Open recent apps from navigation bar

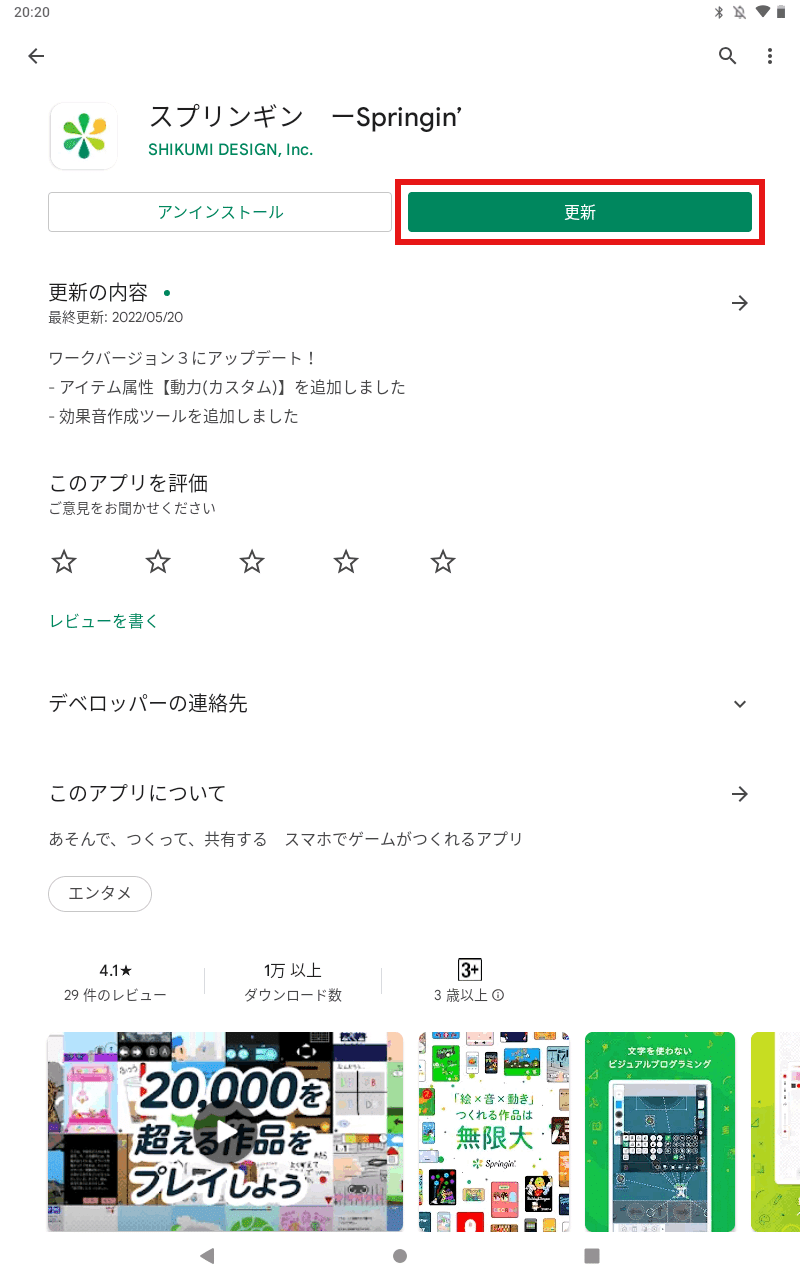(592, 1256)
